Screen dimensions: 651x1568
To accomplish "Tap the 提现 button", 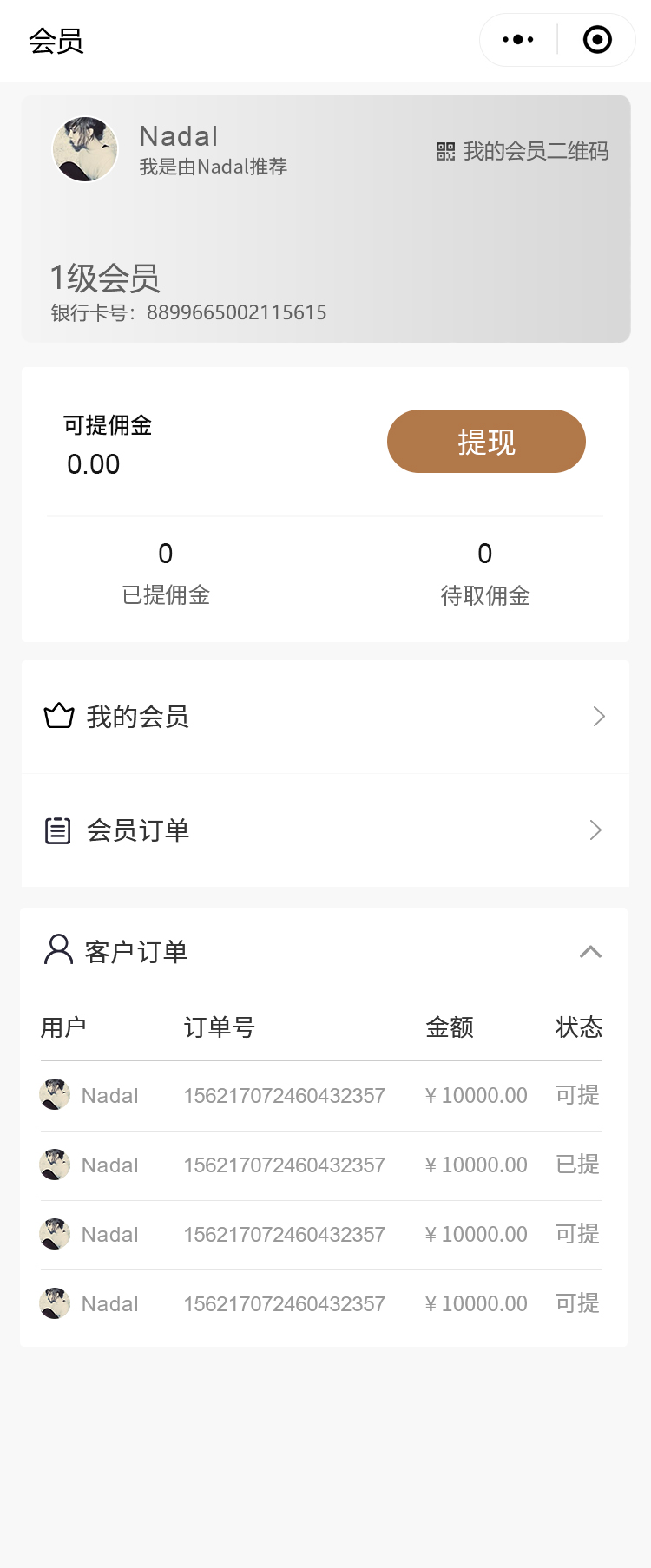I will (x=486, y=442).
